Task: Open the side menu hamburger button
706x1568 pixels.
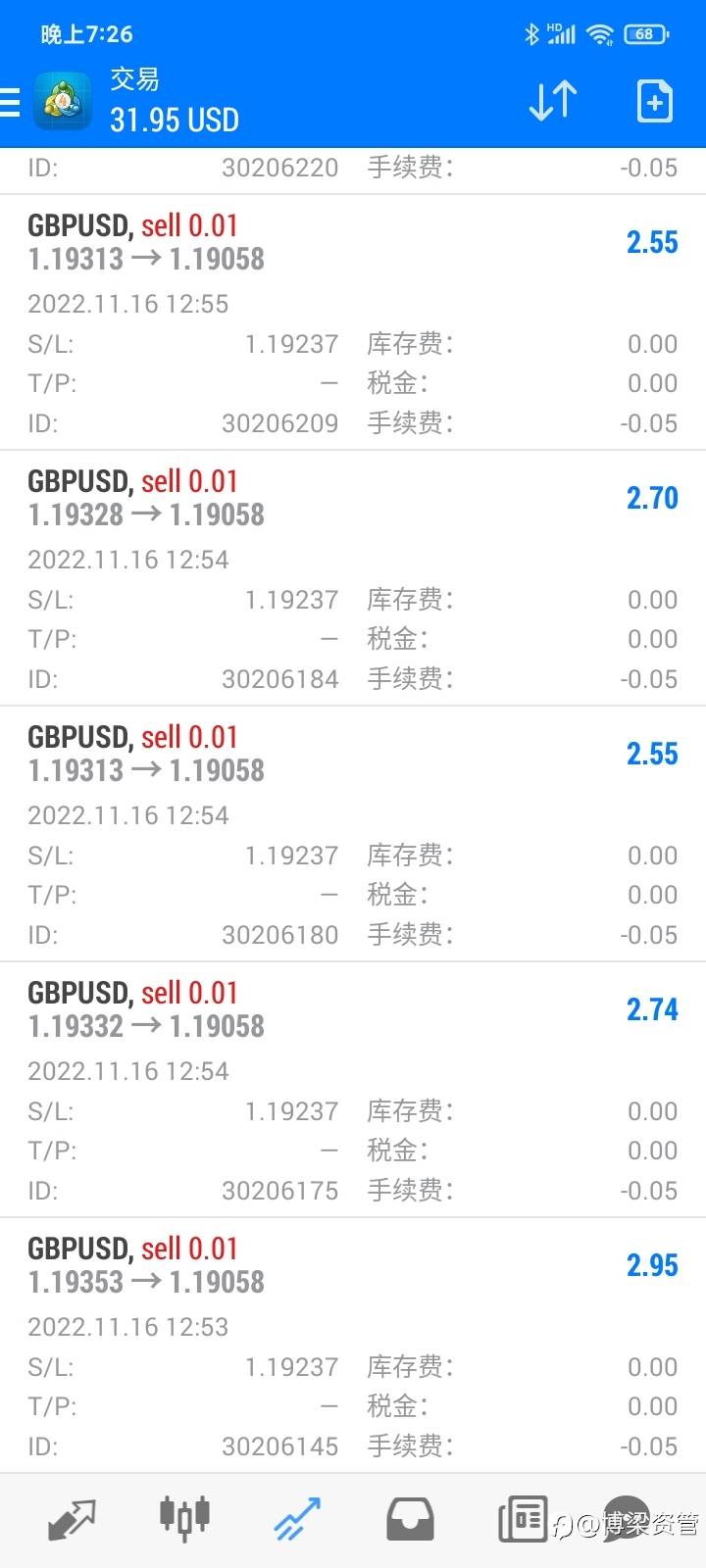Action: pos(10,102)
